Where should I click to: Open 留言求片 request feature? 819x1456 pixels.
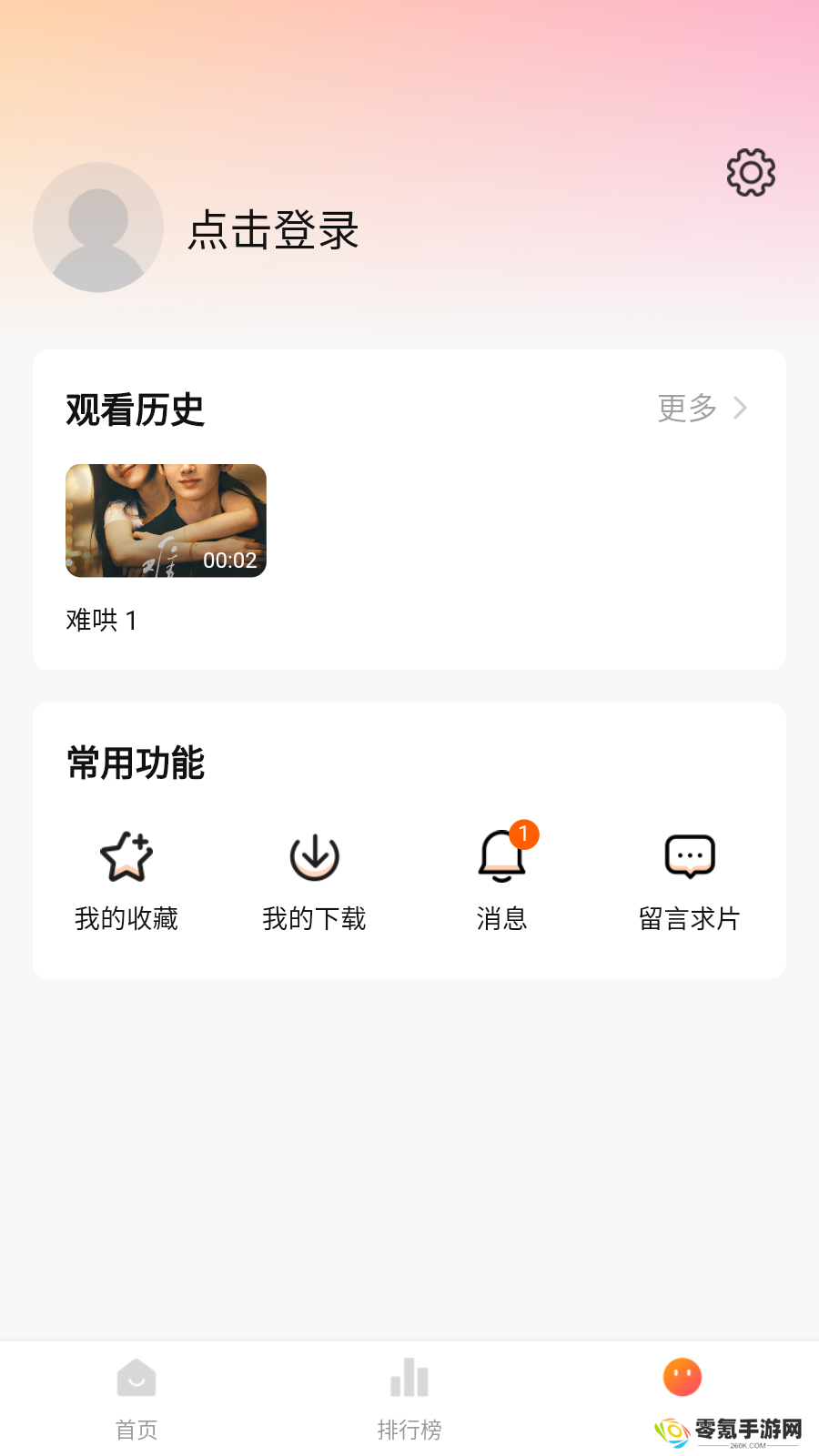tap(690, 881)
